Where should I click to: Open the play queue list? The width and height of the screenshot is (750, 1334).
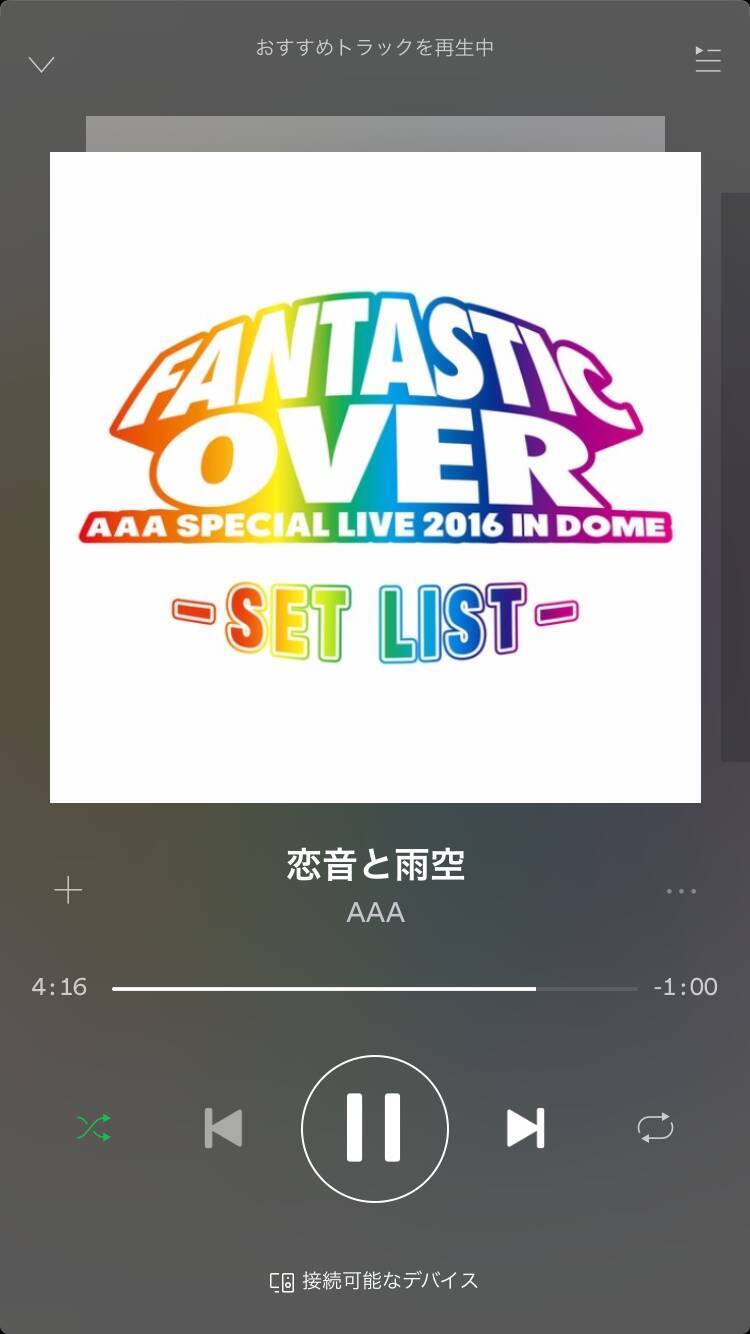click(x=708, y=60)
